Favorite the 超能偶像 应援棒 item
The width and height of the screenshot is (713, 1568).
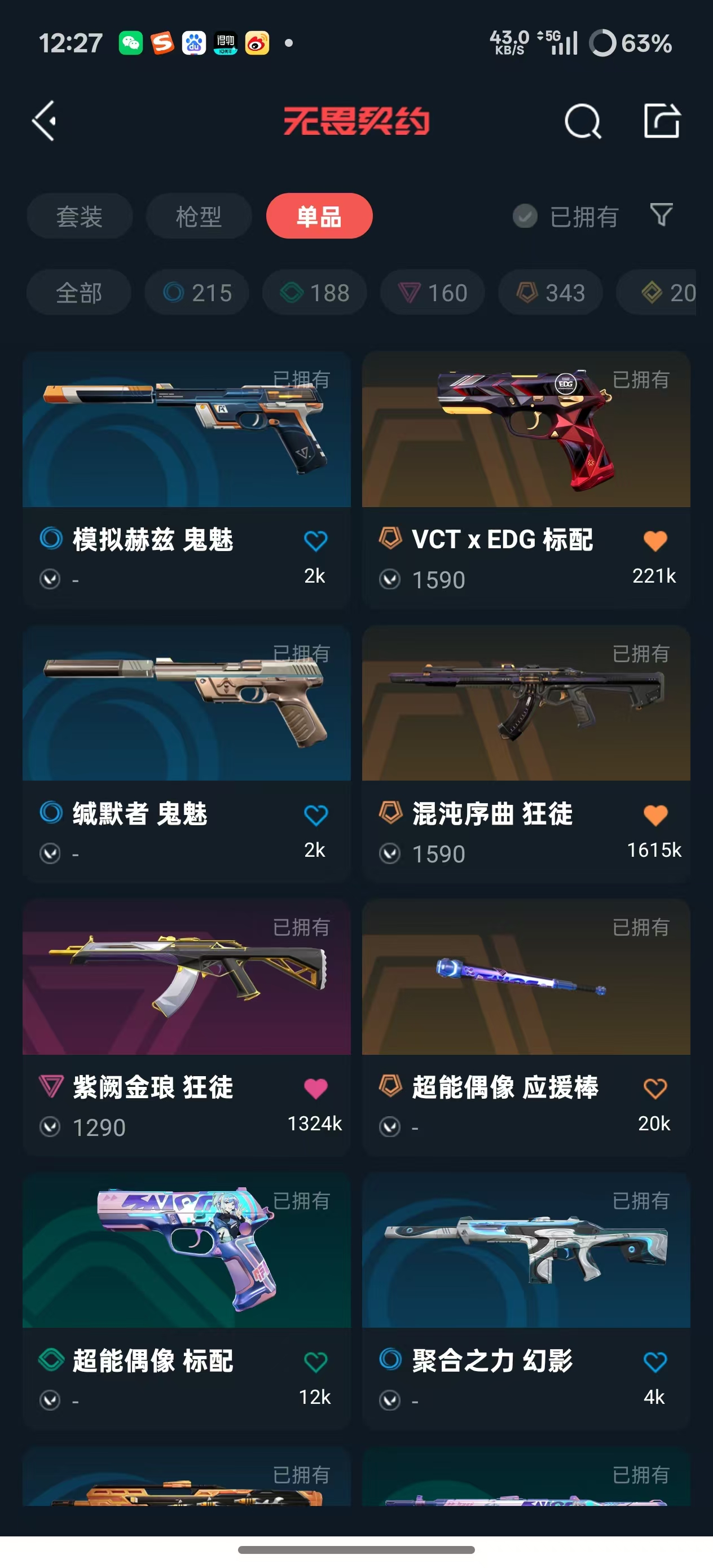(655, 1089)
